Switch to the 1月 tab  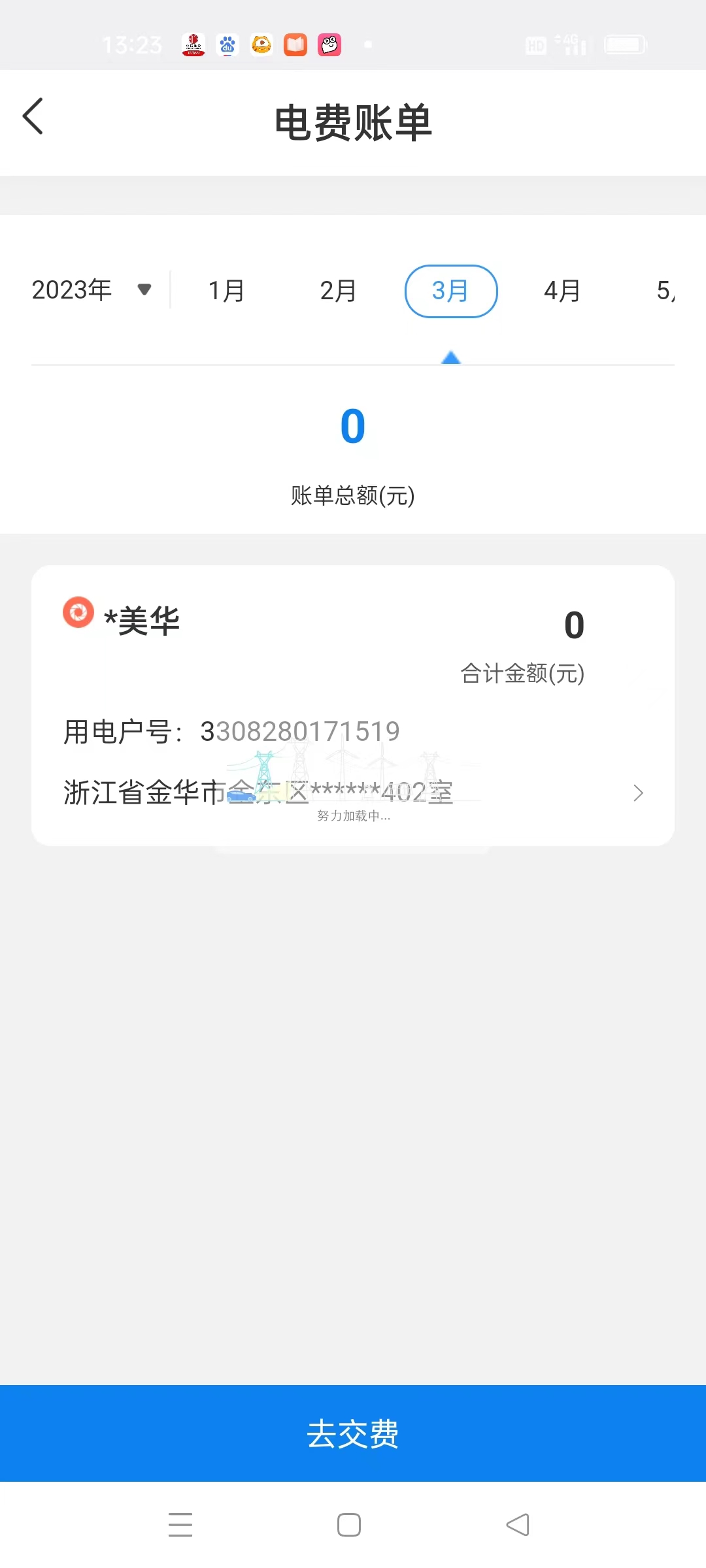[x=226, y=291]
